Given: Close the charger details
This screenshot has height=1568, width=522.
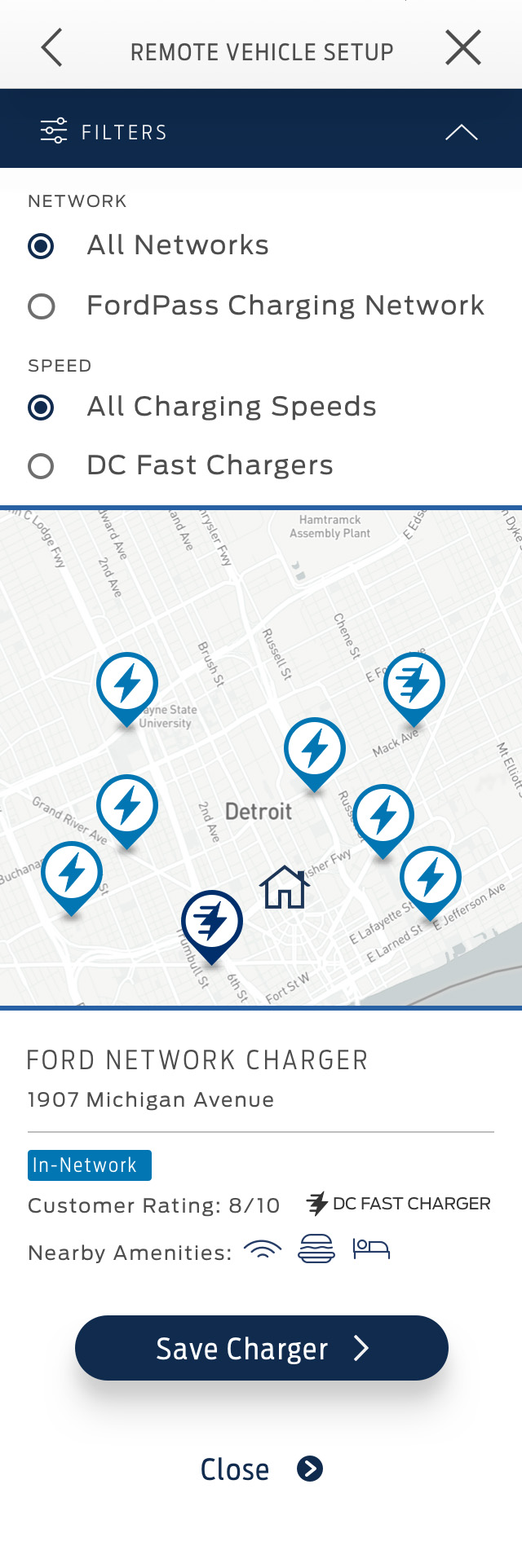Looking at the screenshot, I should [x=261, y=1469].
